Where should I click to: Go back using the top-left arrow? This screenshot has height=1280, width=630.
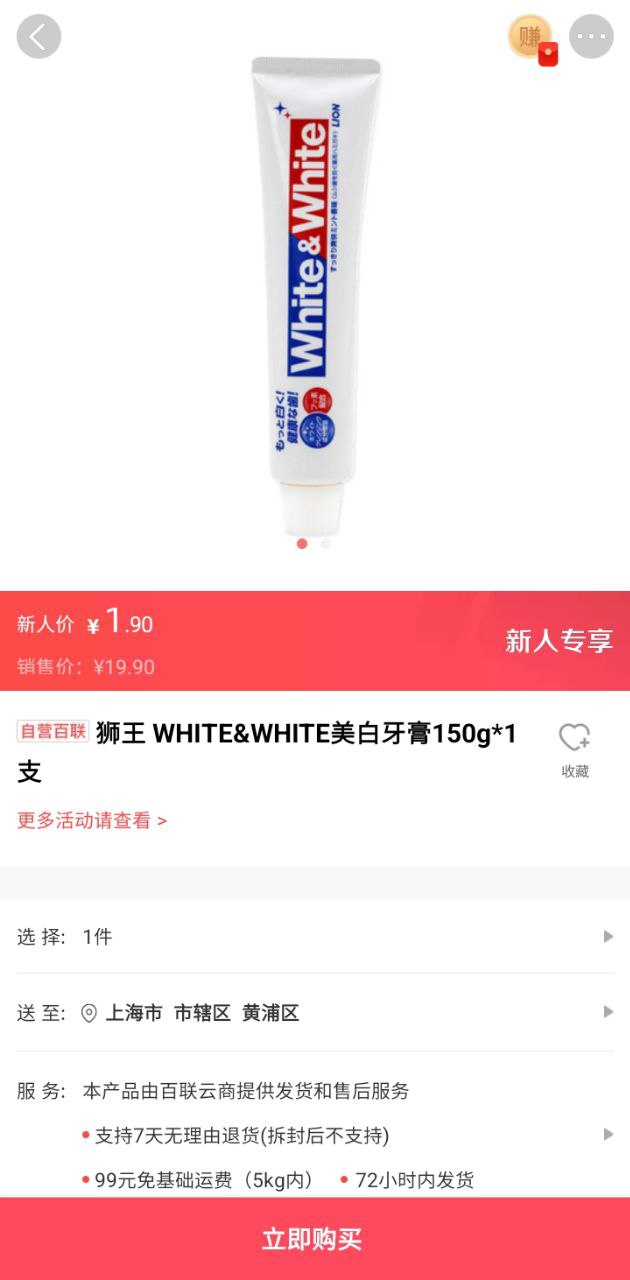[39, 37]
